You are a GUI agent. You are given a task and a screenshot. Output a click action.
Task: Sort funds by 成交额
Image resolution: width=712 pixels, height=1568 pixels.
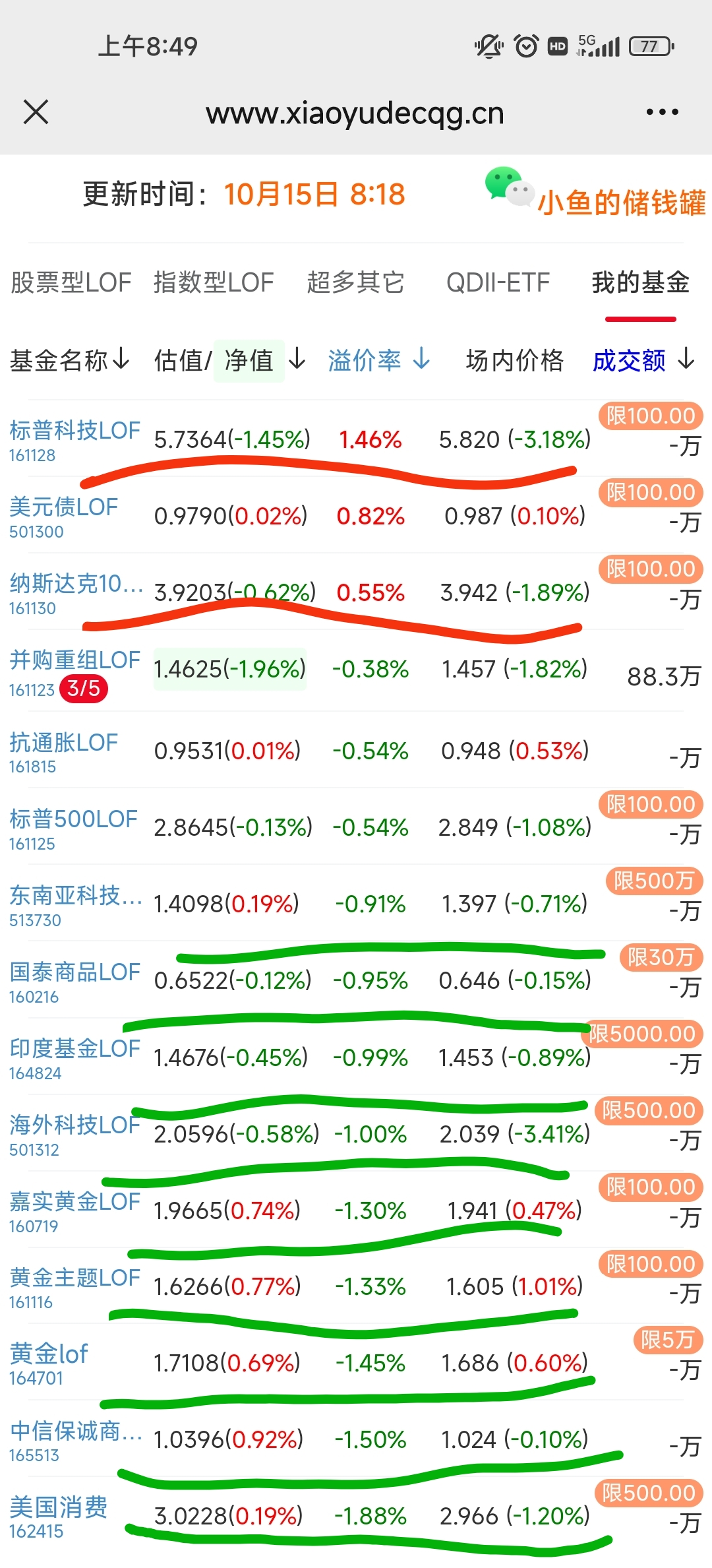point(643,360)
